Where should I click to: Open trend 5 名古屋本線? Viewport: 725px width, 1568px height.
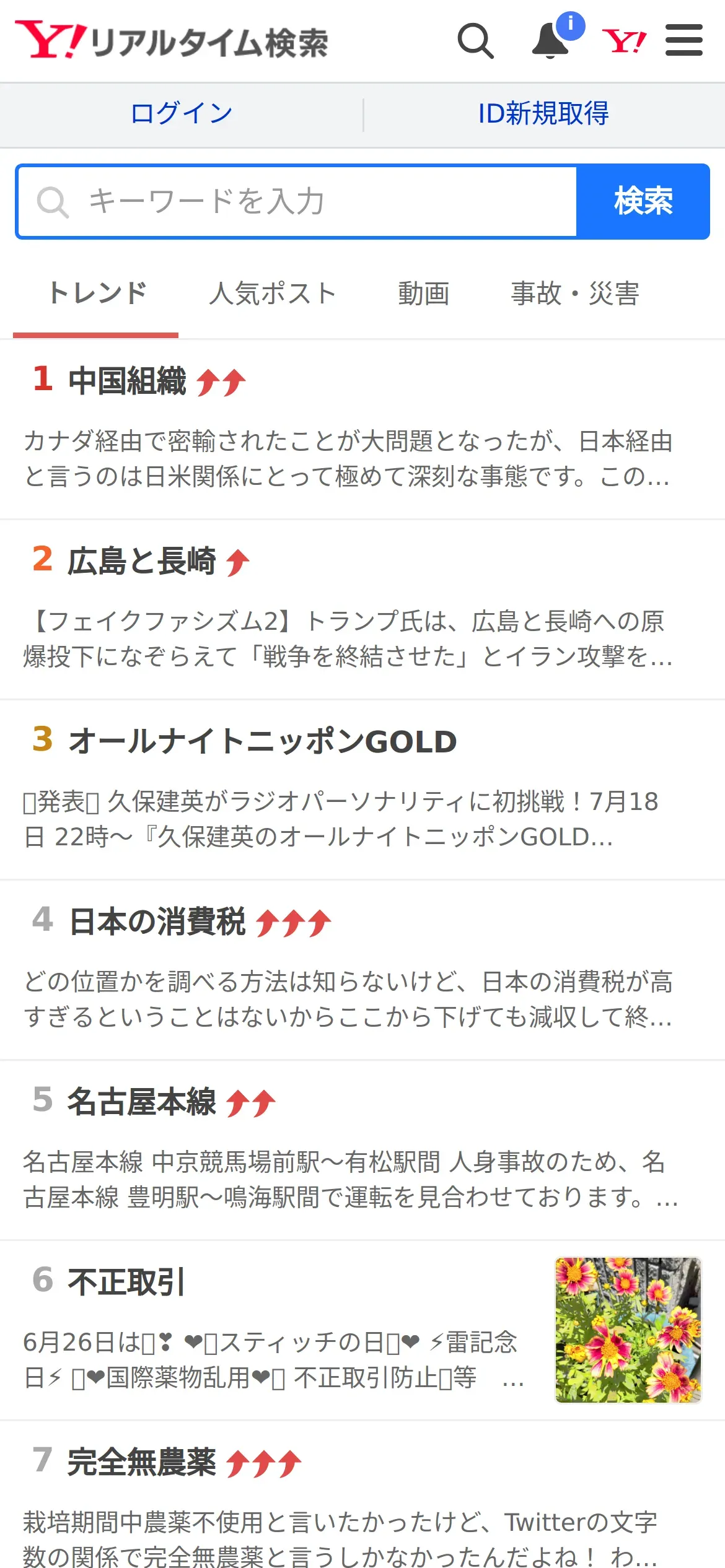click(x=141, y=1102)
